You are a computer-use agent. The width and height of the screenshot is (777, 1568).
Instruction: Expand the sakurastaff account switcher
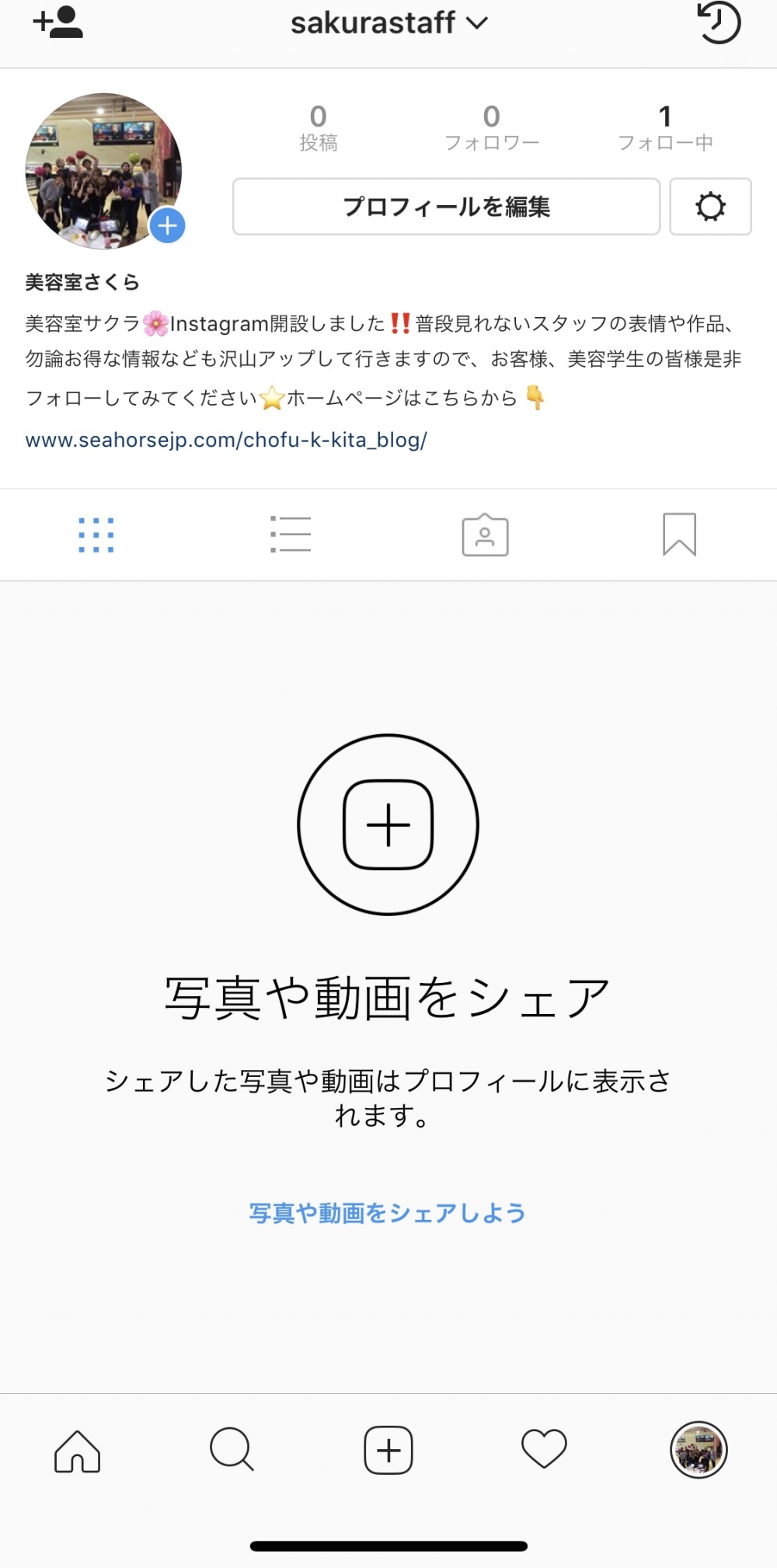pos(389,23)
